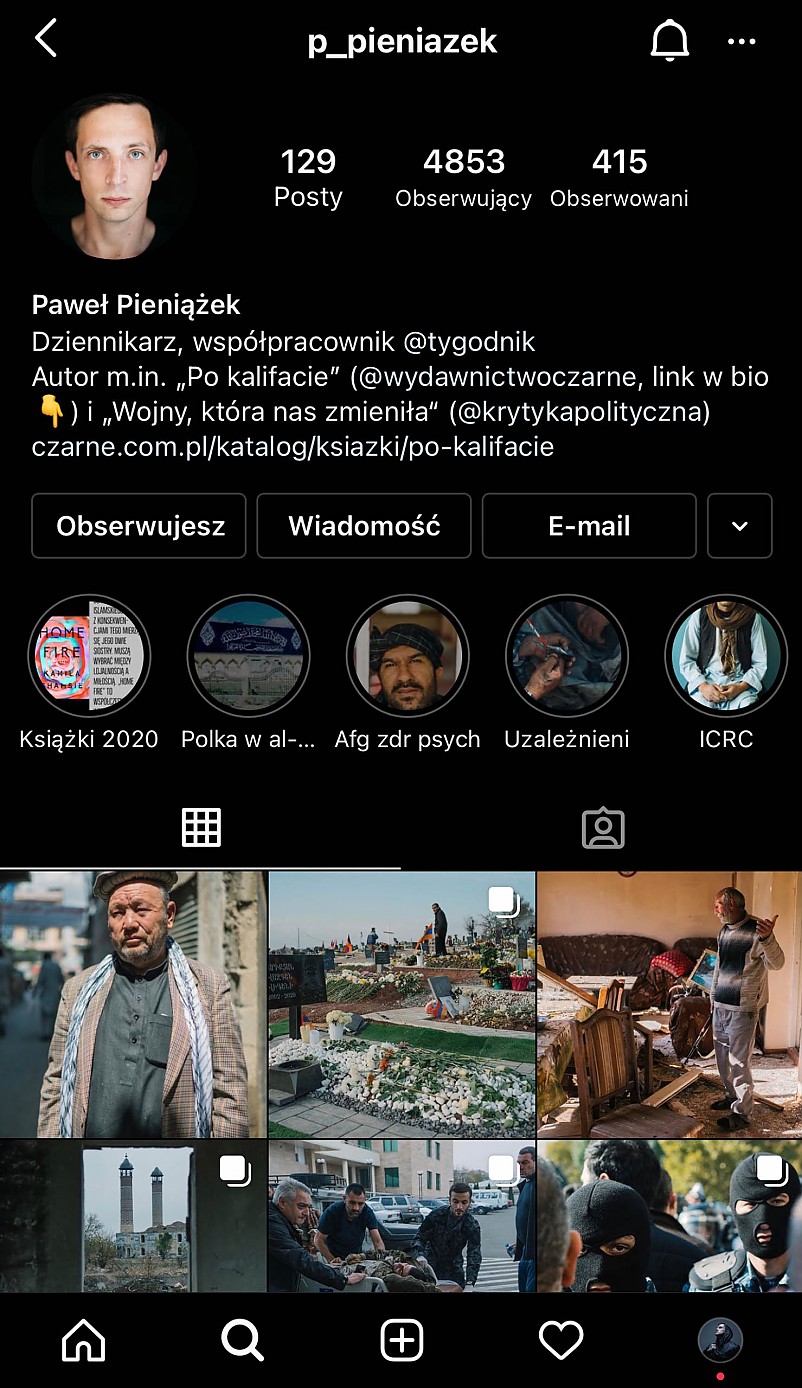Tap the Obserwujesz button
This screenshot has height=1388, width=802.
[139, 526]
